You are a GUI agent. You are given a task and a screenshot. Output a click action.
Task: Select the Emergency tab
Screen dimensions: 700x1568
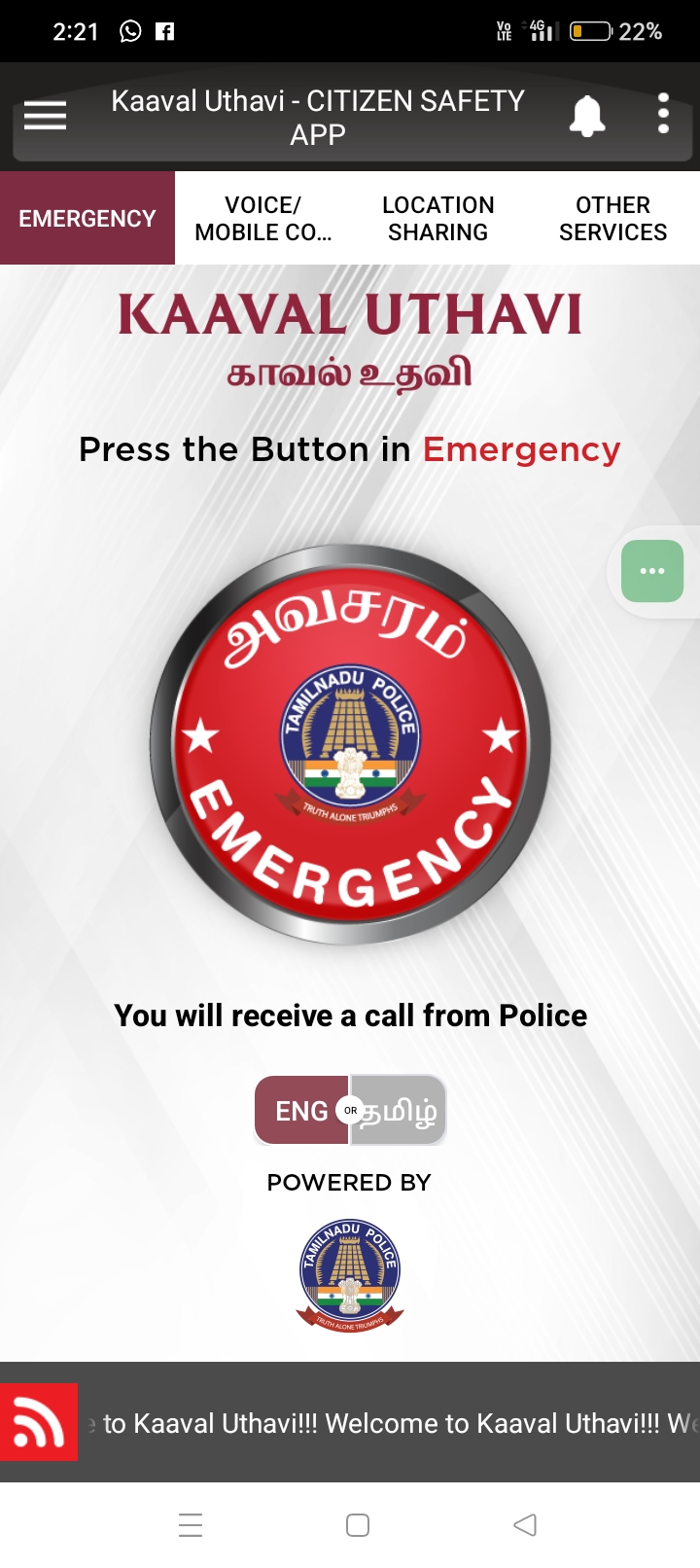(87, 218)
